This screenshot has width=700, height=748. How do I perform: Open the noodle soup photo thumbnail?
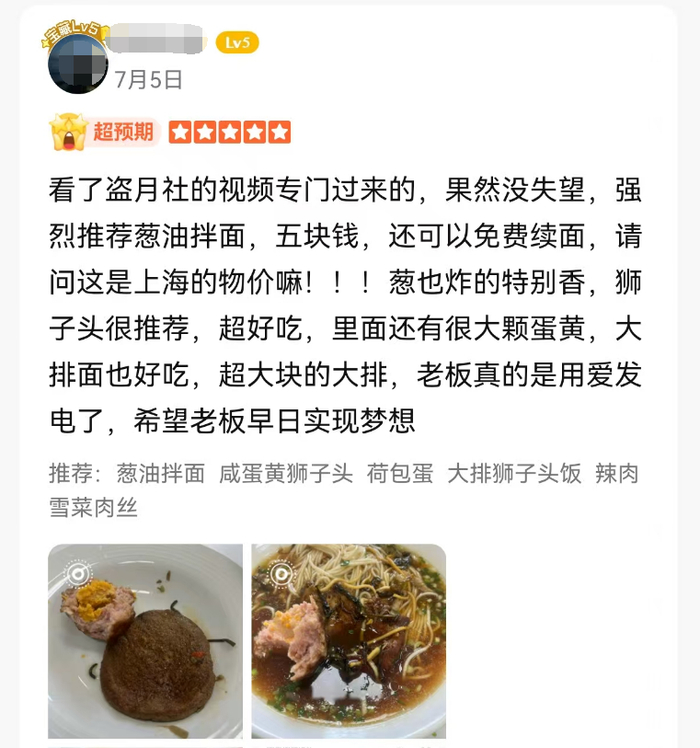coord(348,640)
